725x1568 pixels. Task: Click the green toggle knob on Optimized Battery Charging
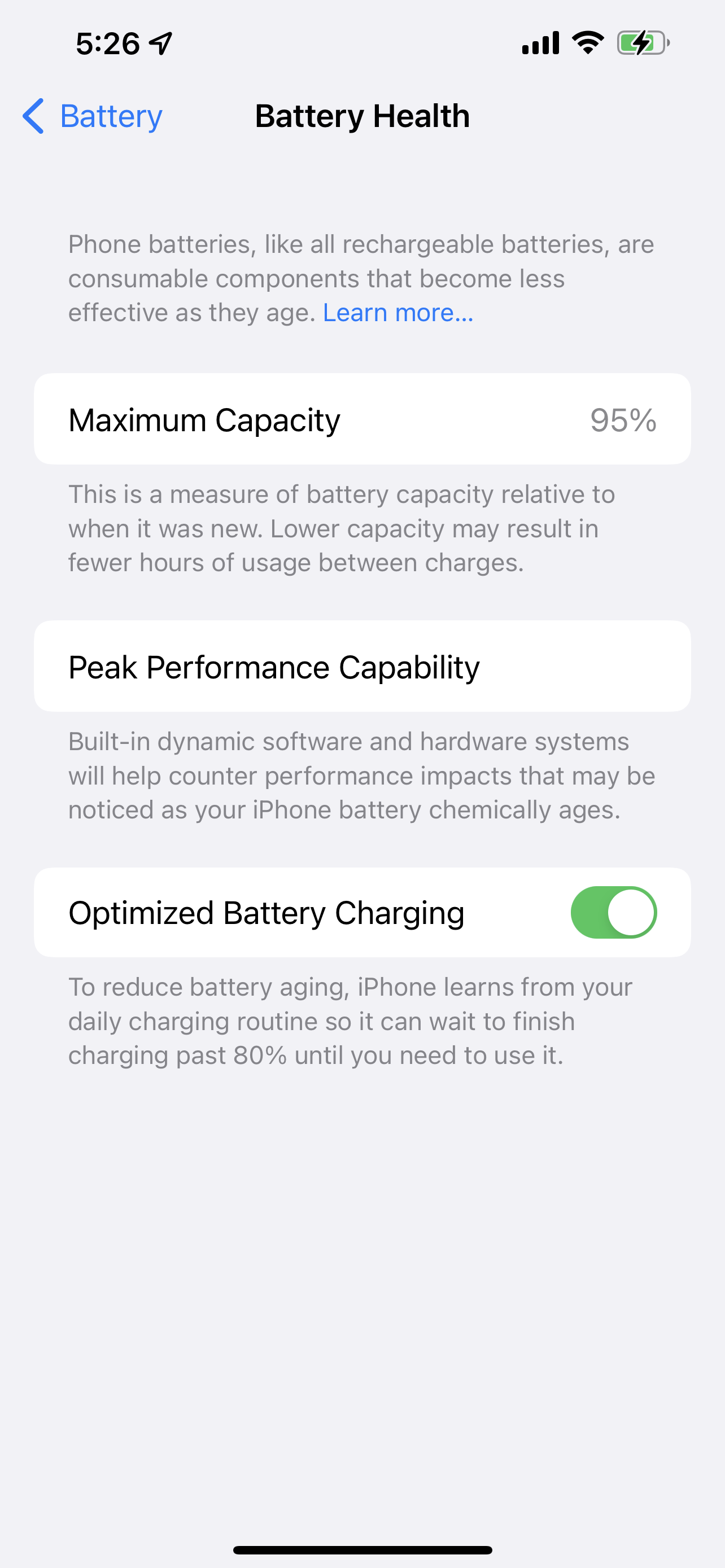click(x=631, y=912)
